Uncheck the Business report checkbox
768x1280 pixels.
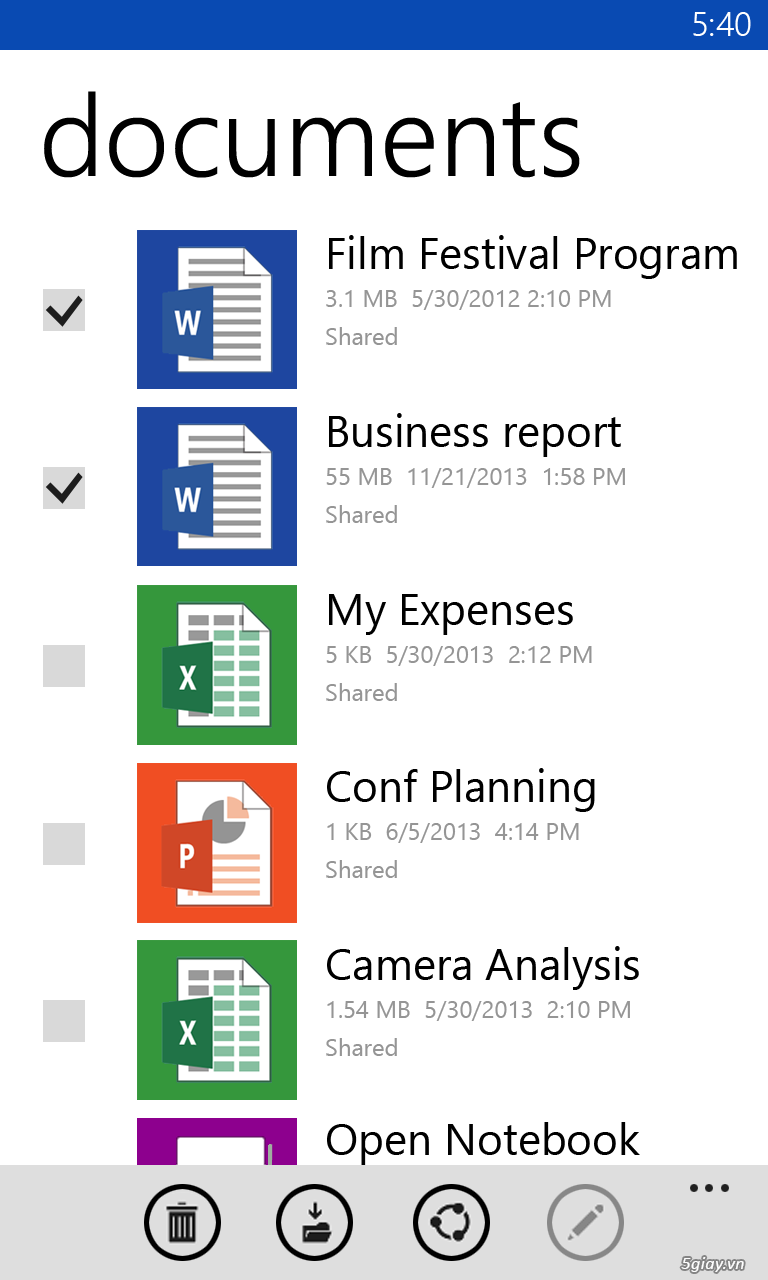pos(64,488)
